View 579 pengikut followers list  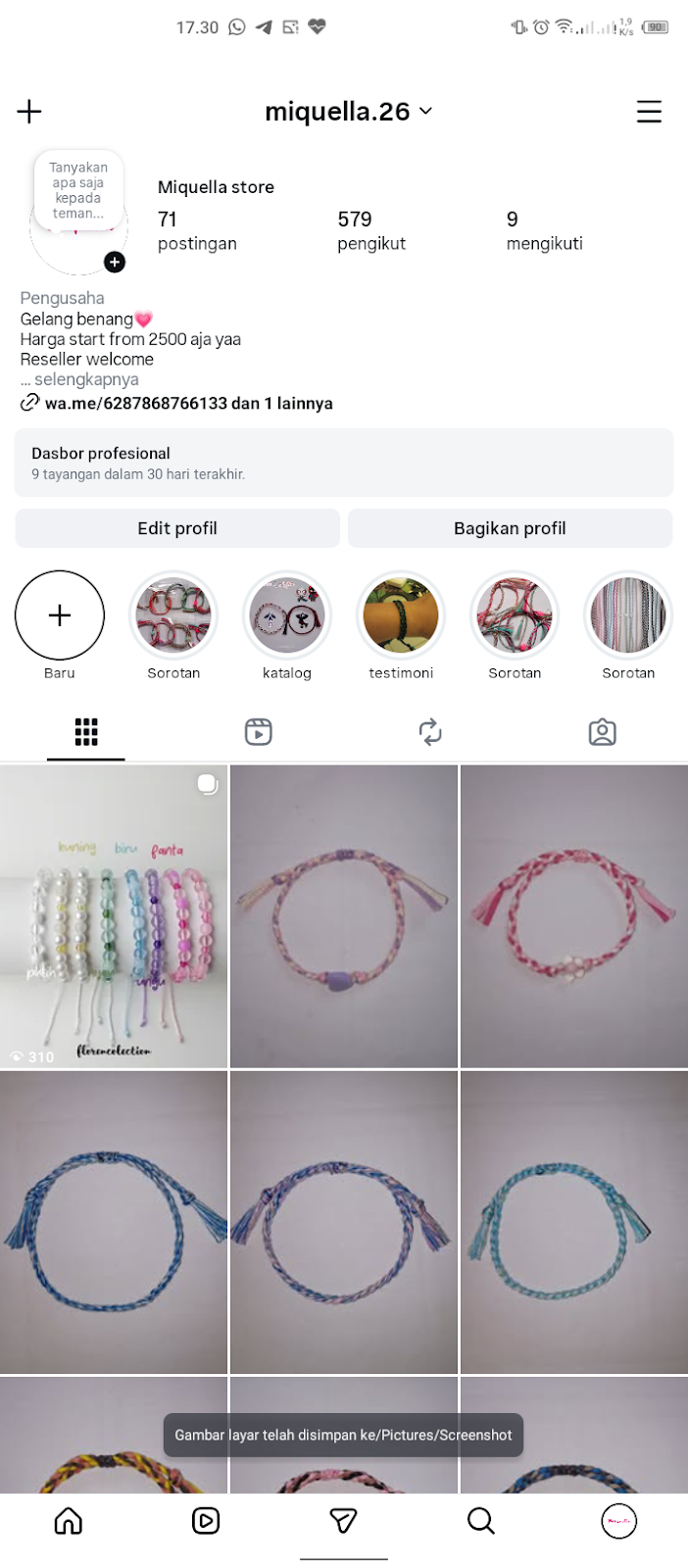(370, 230)
